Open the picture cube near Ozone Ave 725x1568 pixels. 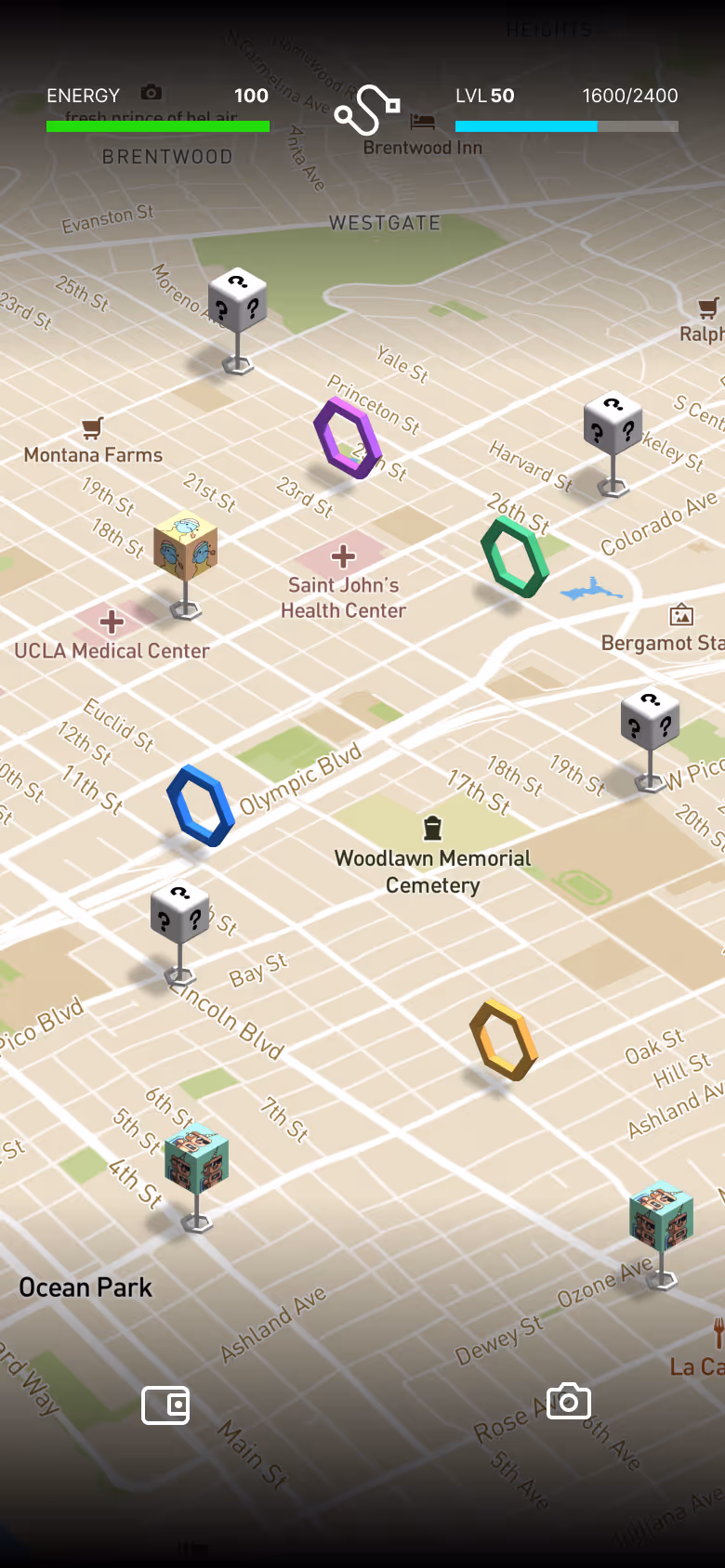[661, 1215]
